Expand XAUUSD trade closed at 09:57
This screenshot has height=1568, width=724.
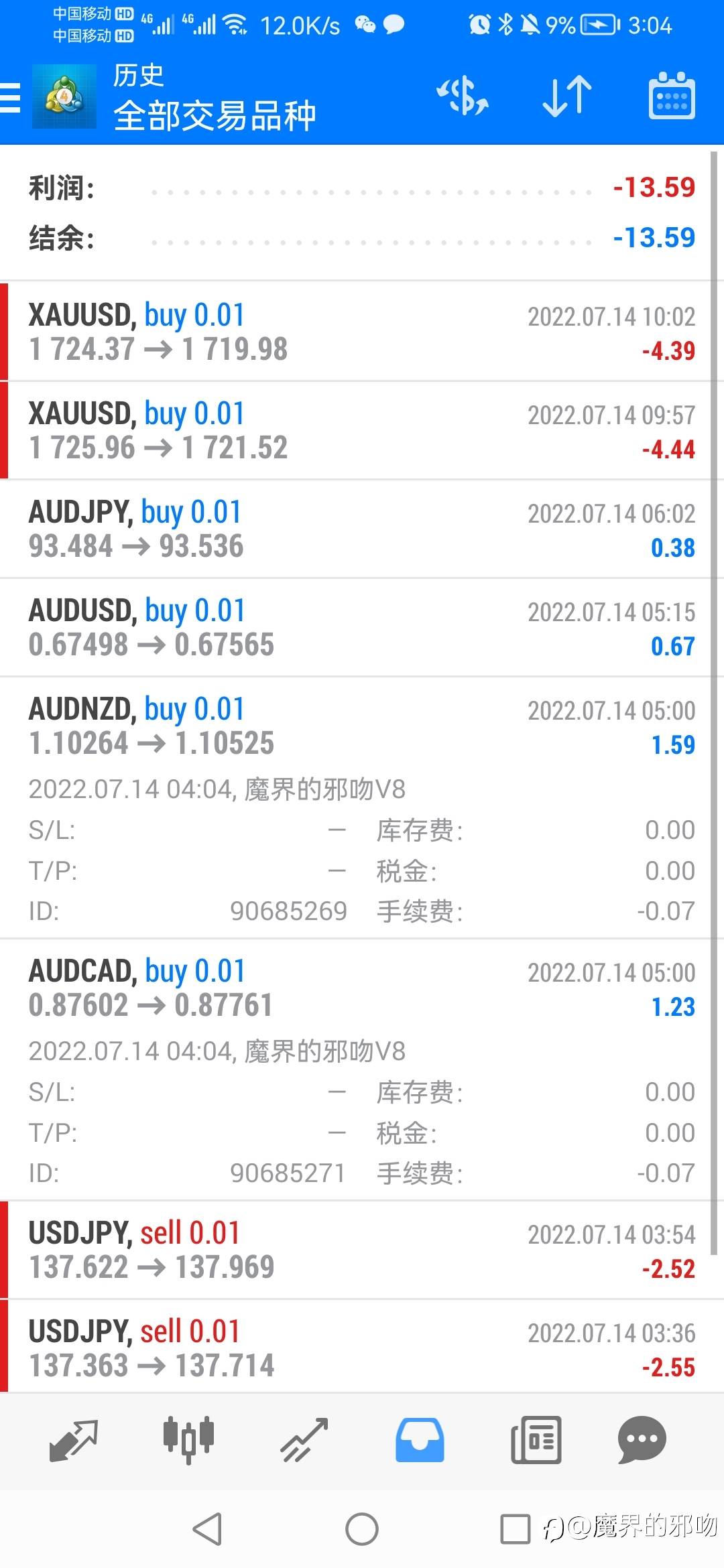click(x=361, y=430)
